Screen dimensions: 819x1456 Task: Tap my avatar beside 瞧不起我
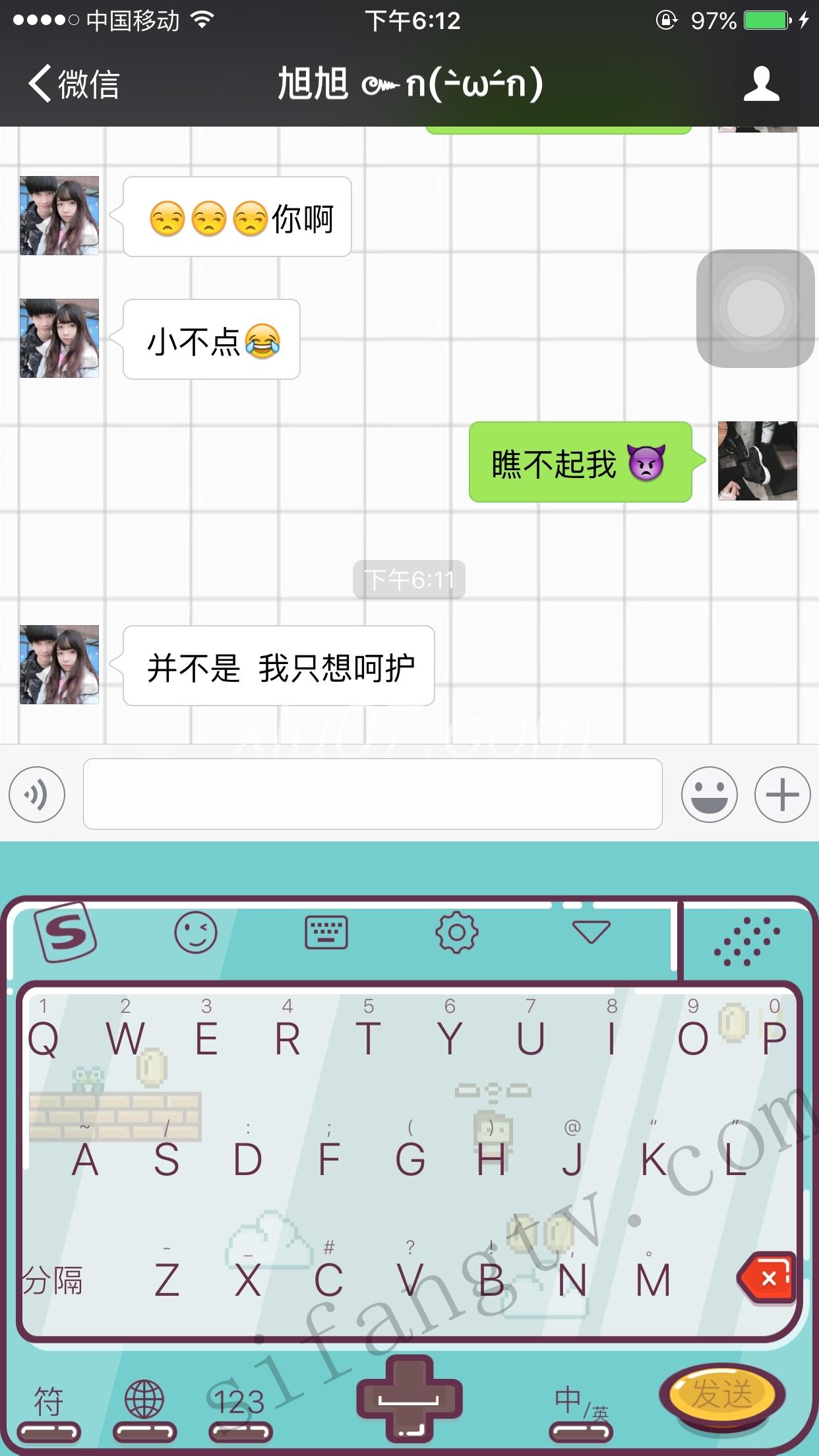click(757, 461)
